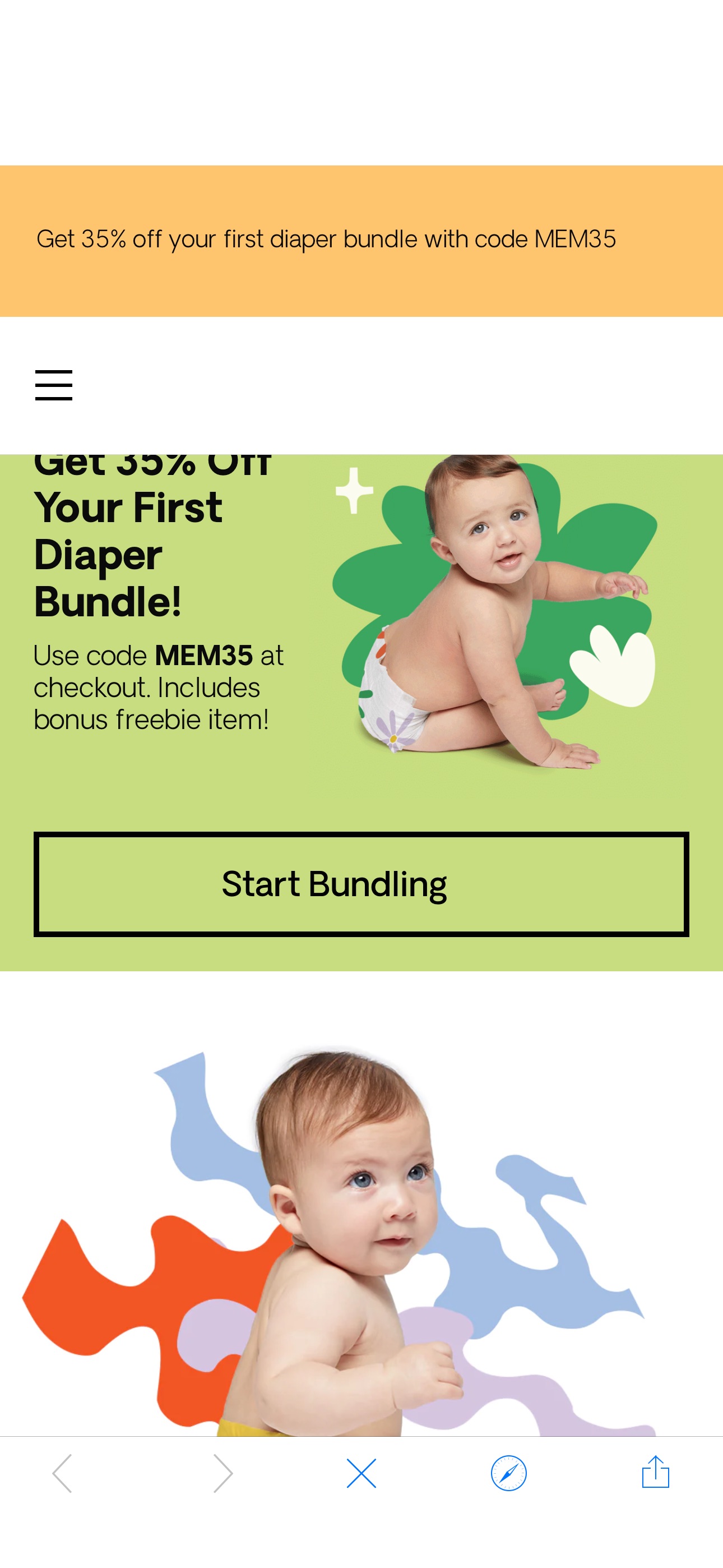Open the page in Safari

point(508,1474)
